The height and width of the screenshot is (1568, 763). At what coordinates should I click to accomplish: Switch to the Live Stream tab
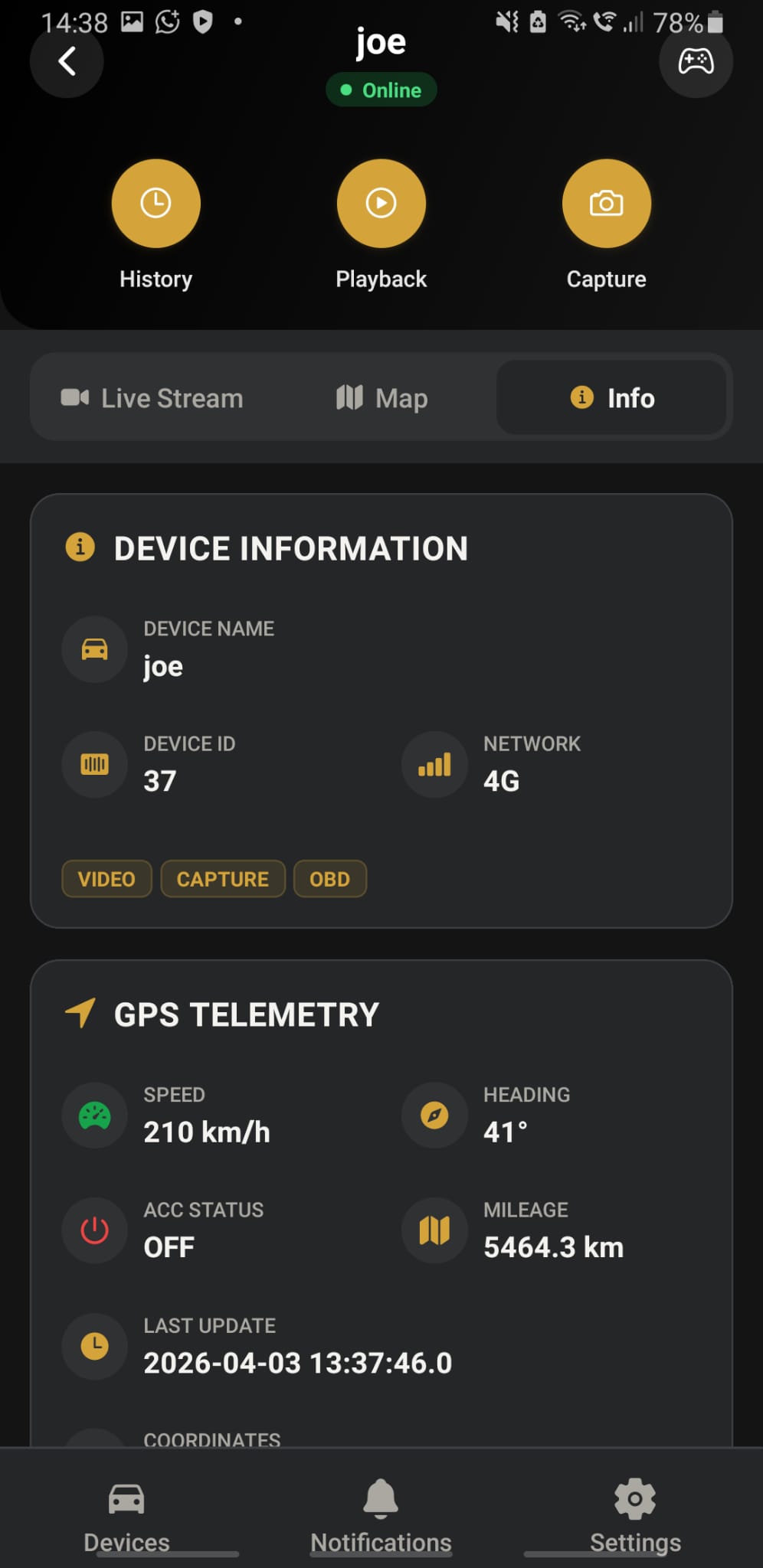(151, 398)
